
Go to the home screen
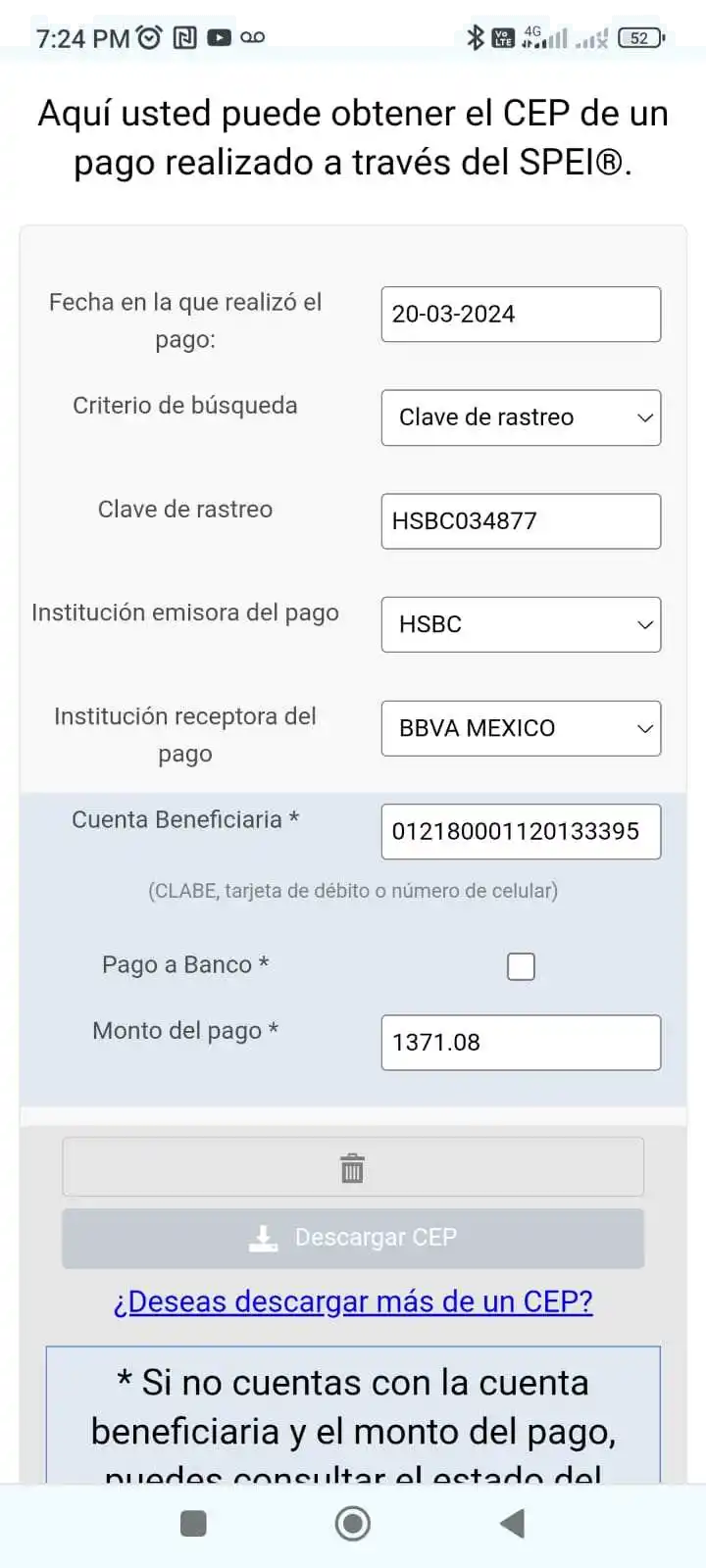pos(353,1524)
